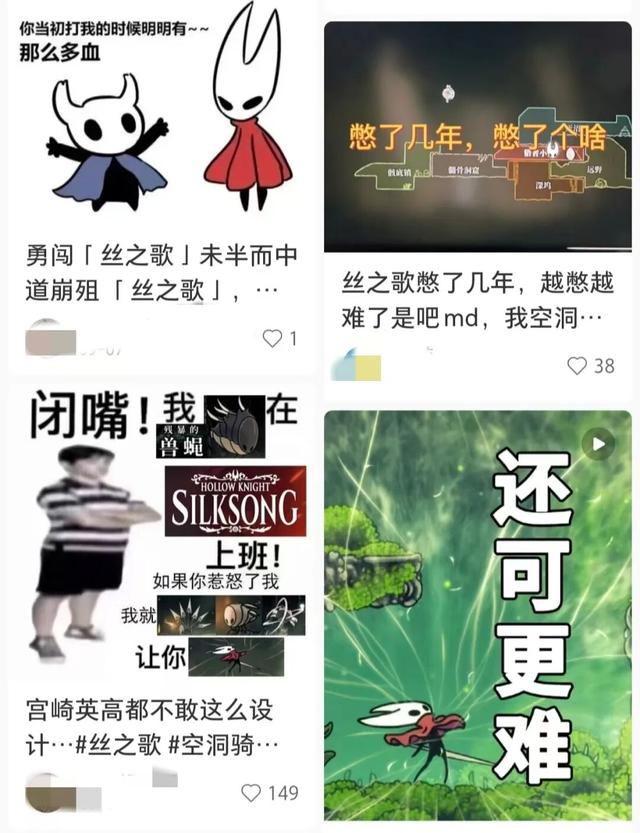The width and height of the screenshot is (640, 833).
Task: Like the 宫崎英高 post with 149 likes
Action: 251,793
